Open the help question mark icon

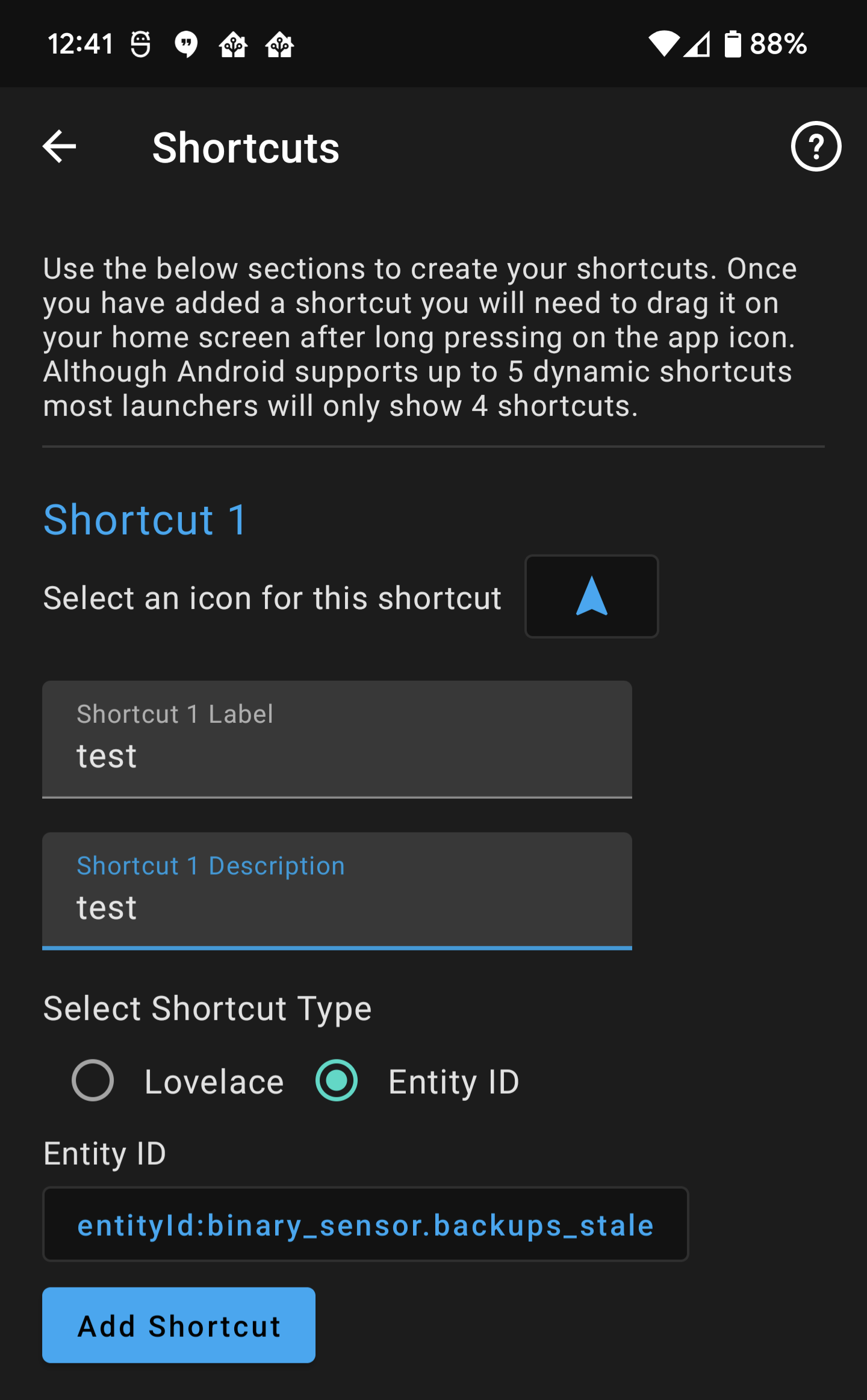[x=815, y=146]
